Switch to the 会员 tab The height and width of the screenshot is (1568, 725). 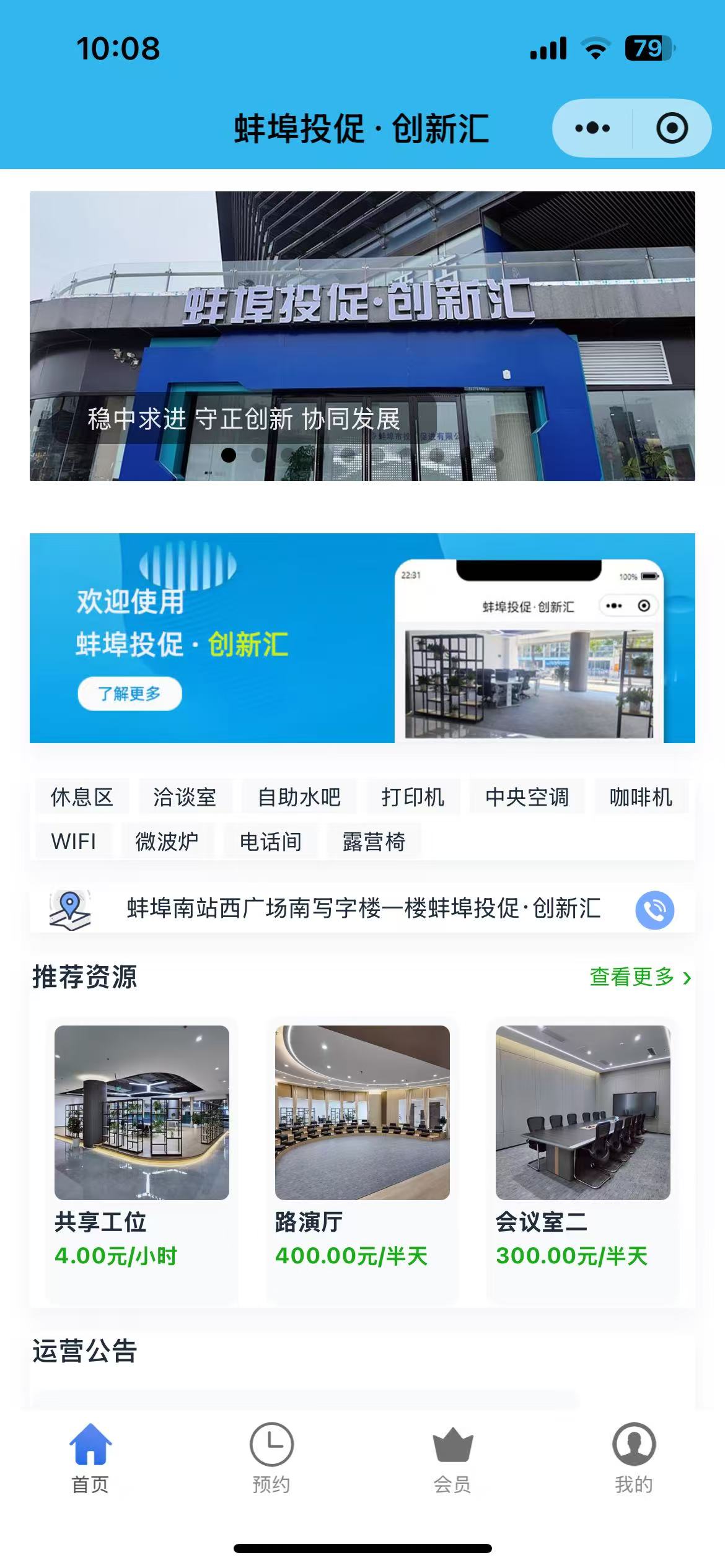(x=452, y=1458)
